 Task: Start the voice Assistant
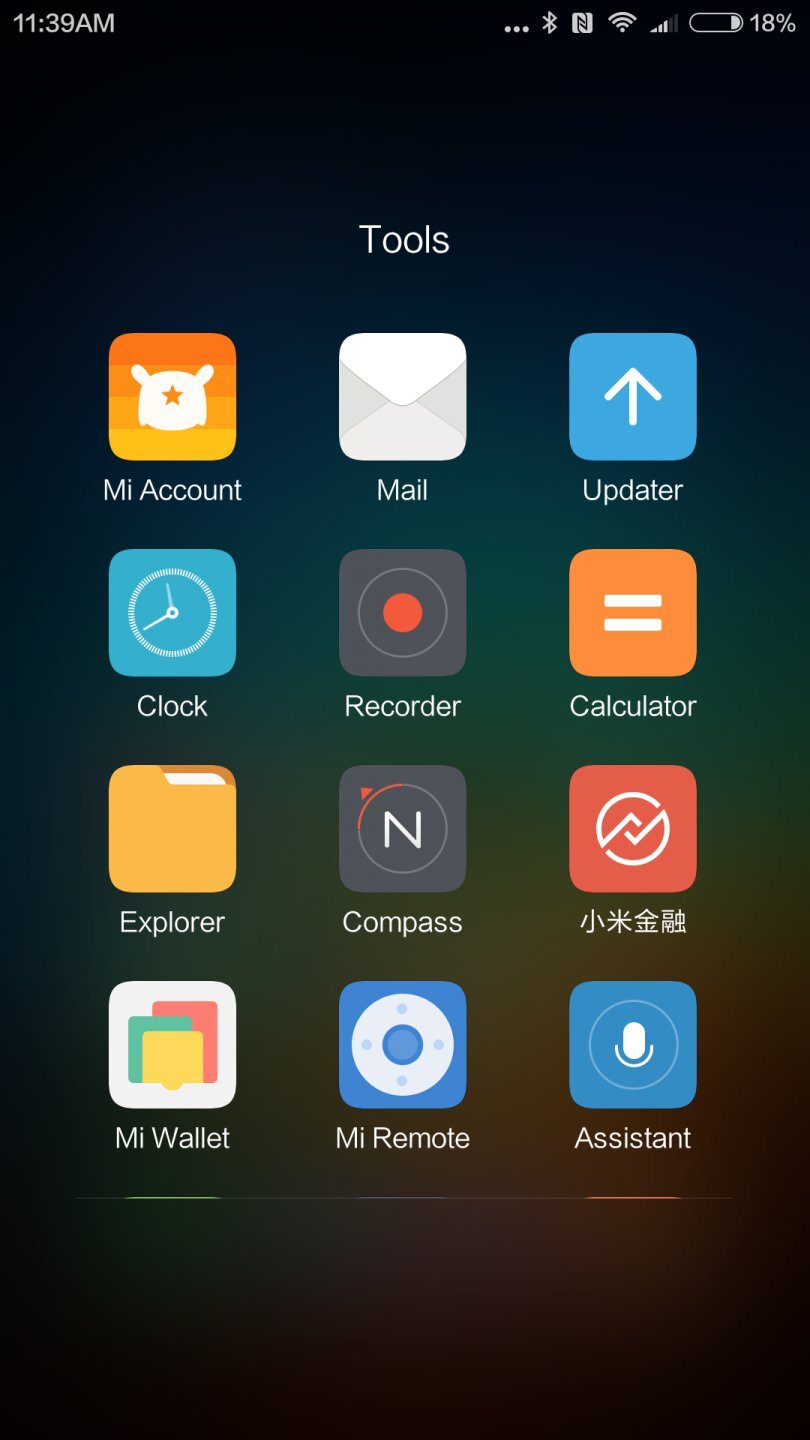click(632, 1044)
